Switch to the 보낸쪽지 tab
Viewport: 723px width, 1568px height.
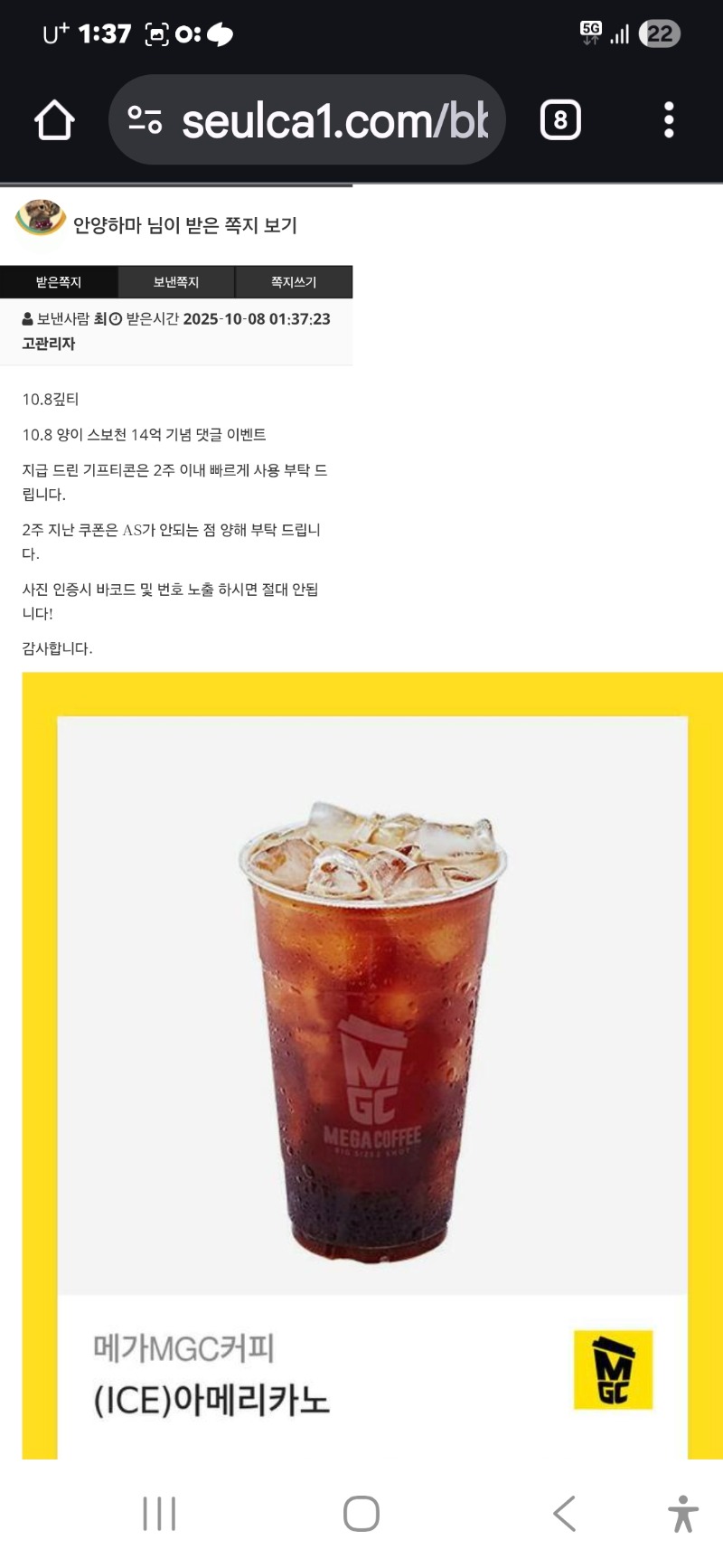(x=176, y=282)
